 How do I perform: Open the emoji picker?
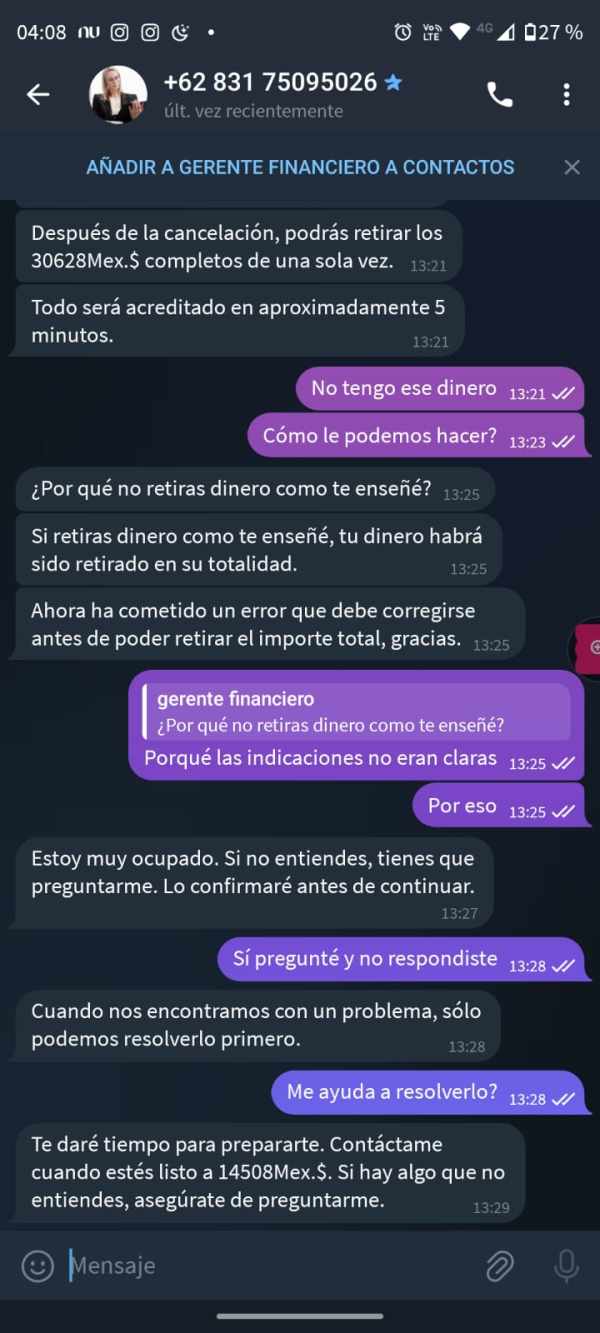click(x=38, y=1266)
